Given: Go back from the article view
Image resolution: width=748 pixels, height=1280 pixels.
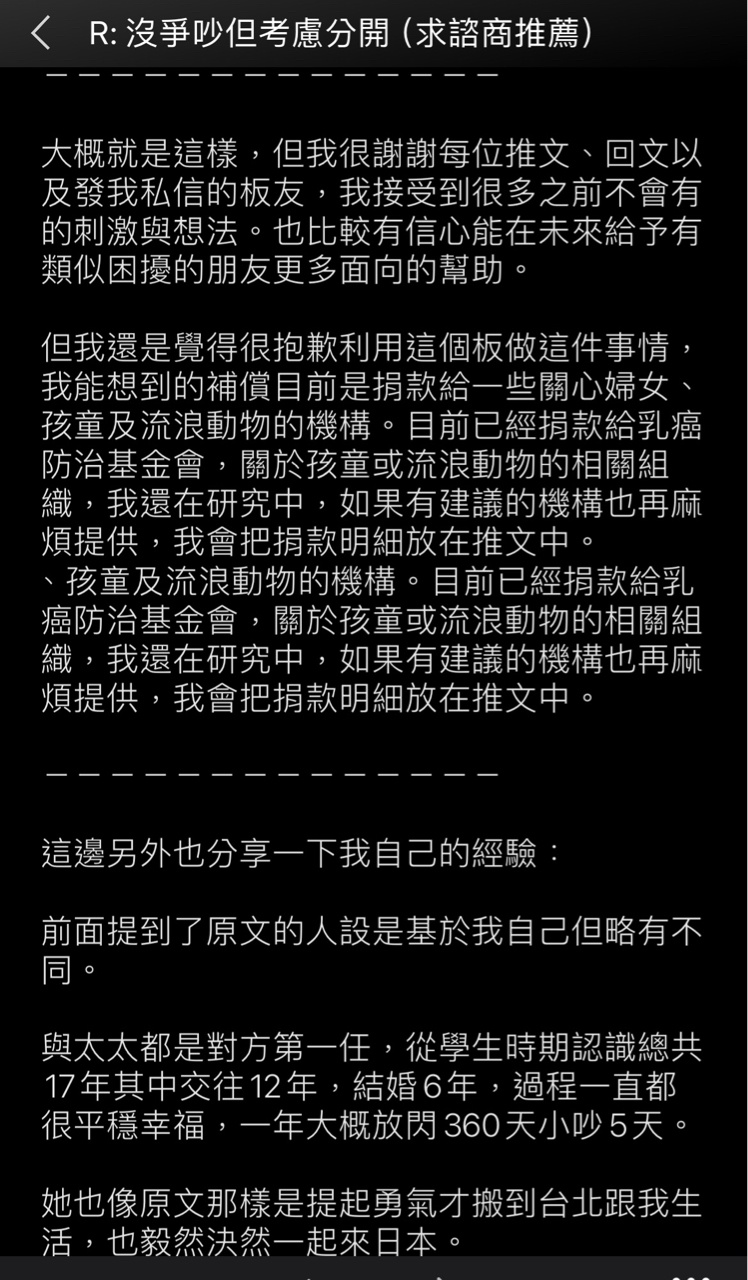Looking at the screenshot, I should click(x=40, y=33).
